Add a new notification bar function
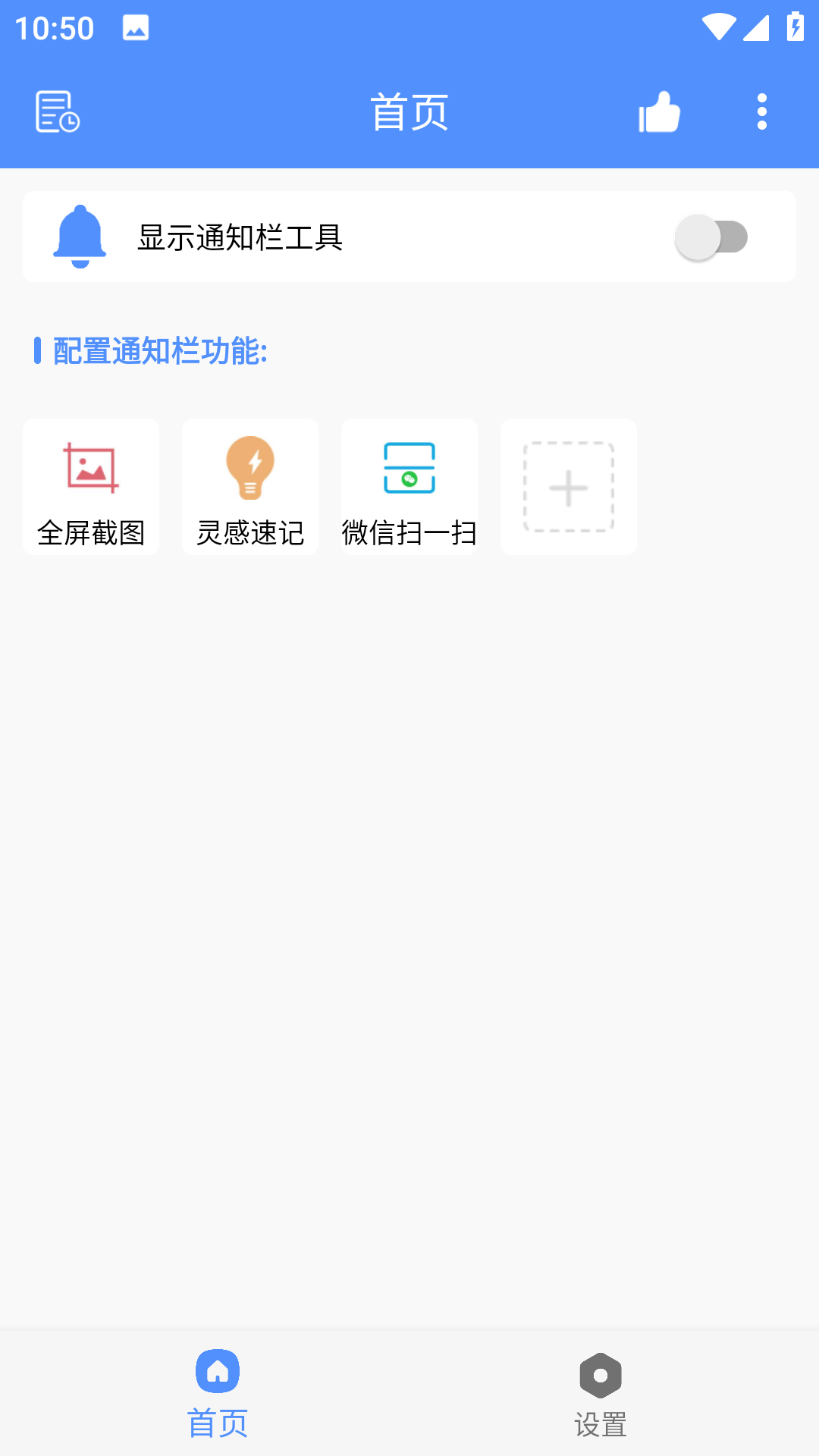The height and width of the screenshot is (1456, 819). (569, 487)
